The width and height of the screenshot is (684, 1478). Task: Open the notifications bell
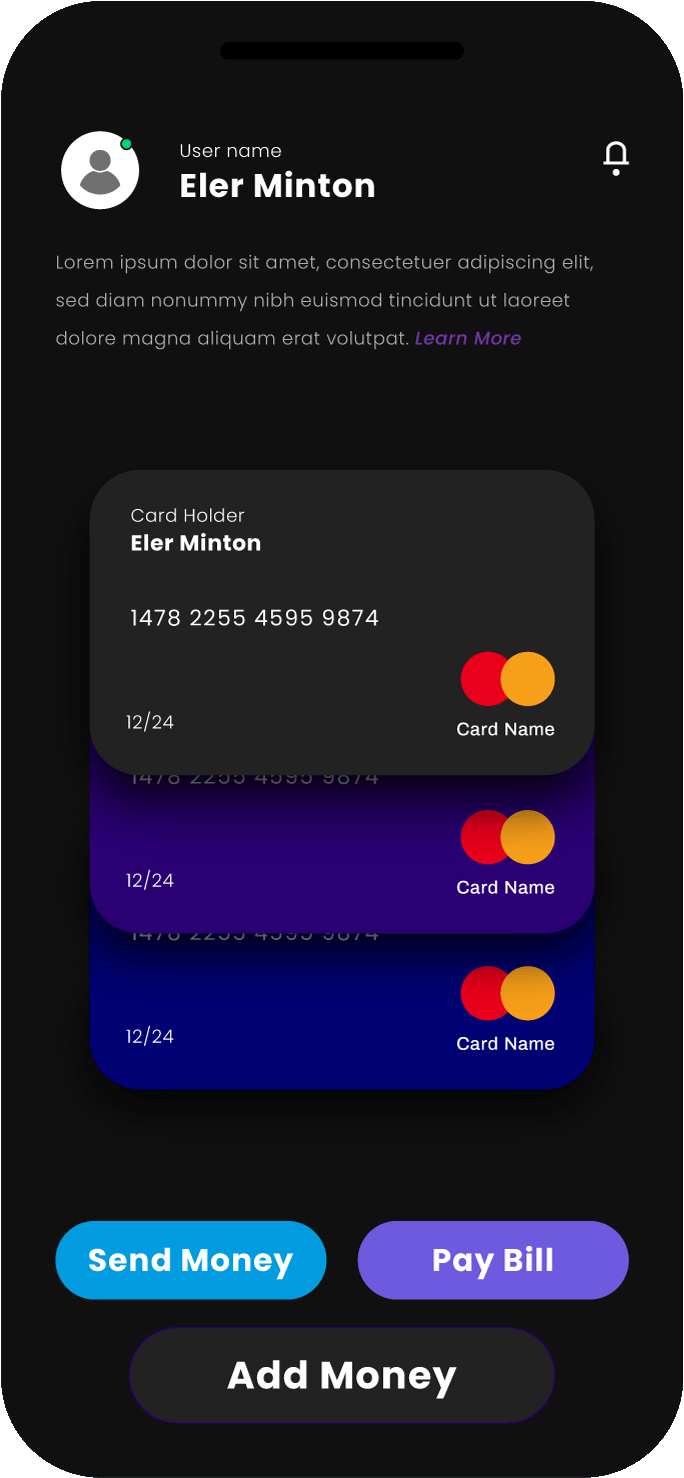(x=616, y=158)
